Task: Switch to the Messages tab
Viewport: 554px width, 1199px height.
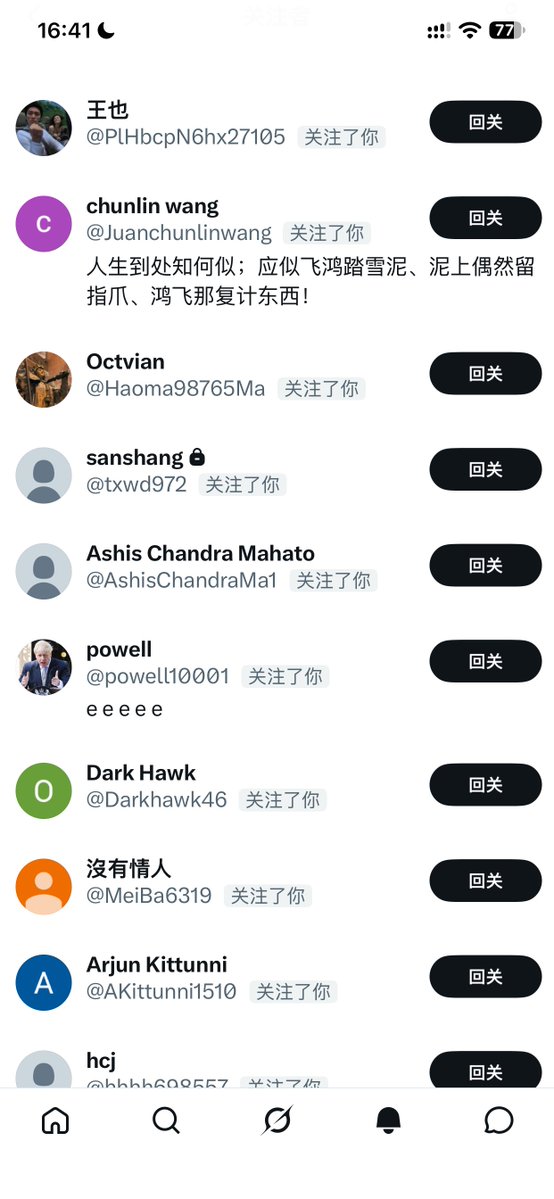Action: 499,1121
